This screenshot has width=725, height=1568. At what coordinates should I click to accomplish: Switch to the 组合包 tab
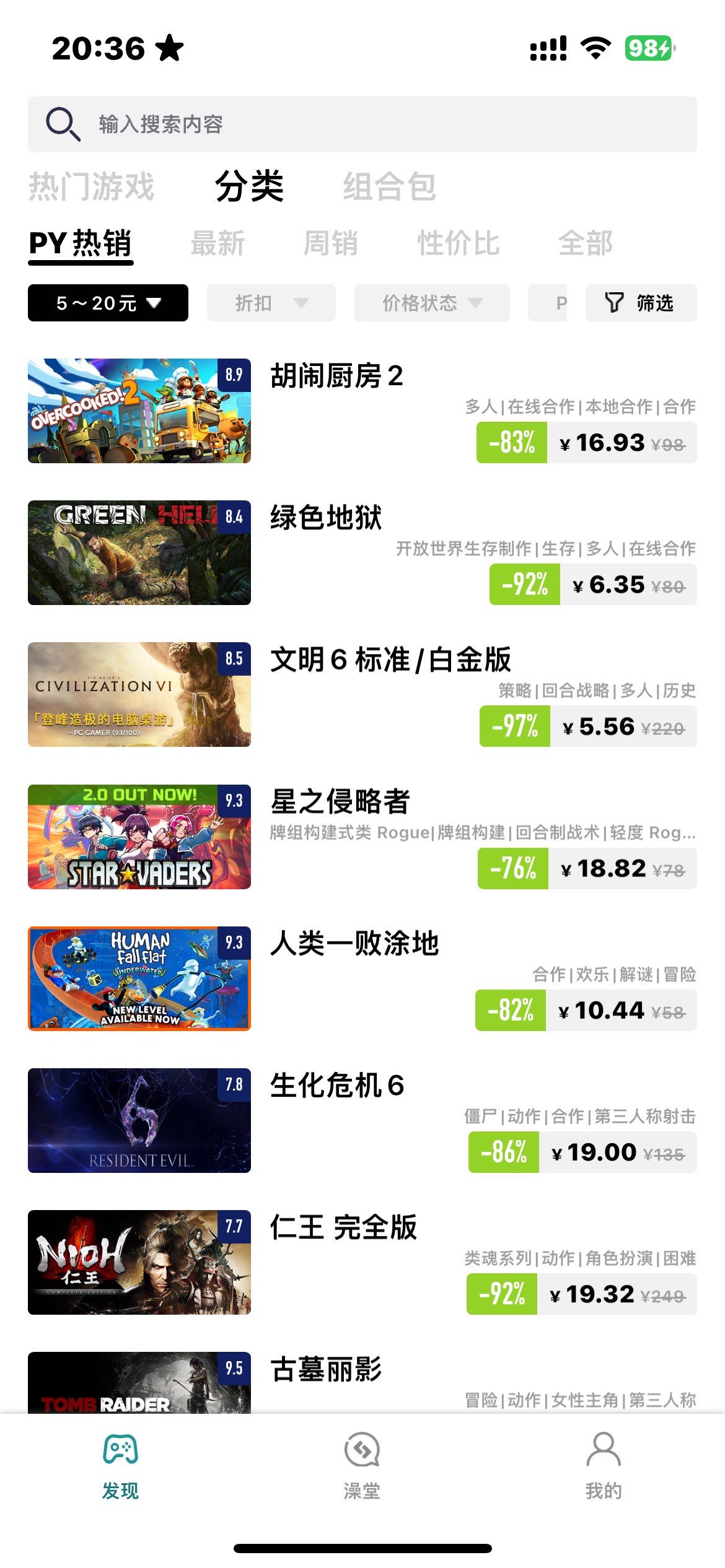coord(389,186)
